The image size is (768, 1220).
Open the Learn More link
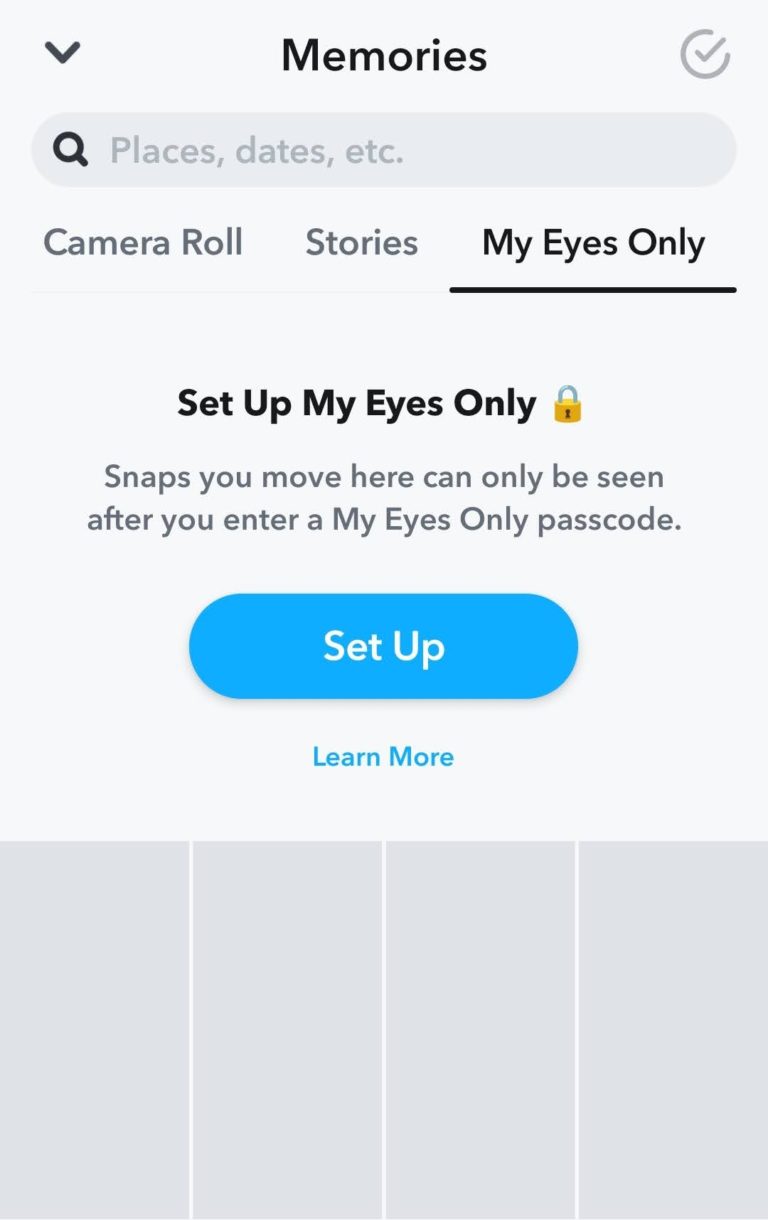point(383,757)
